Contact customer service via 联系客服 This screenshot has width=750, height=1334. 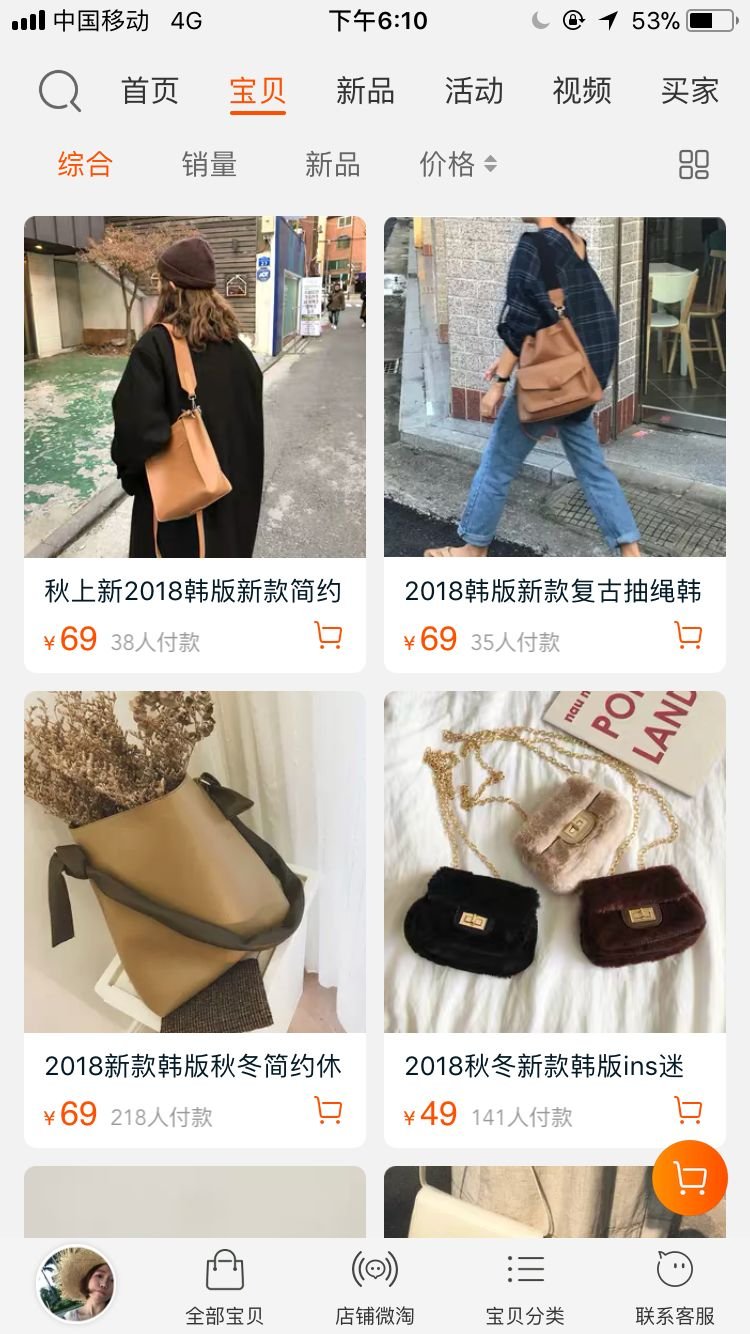pyautogui.click(x=675, y=1286)
